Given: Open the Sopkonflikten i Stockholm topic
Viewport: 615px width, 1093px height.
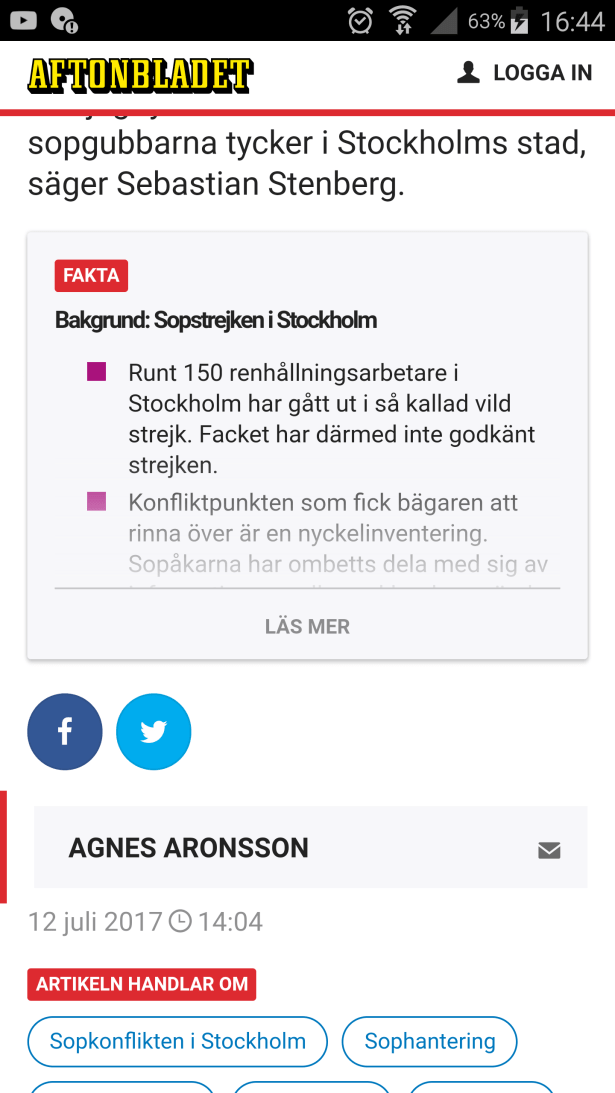Looking at the screenshot, I should pos(178,1041).
